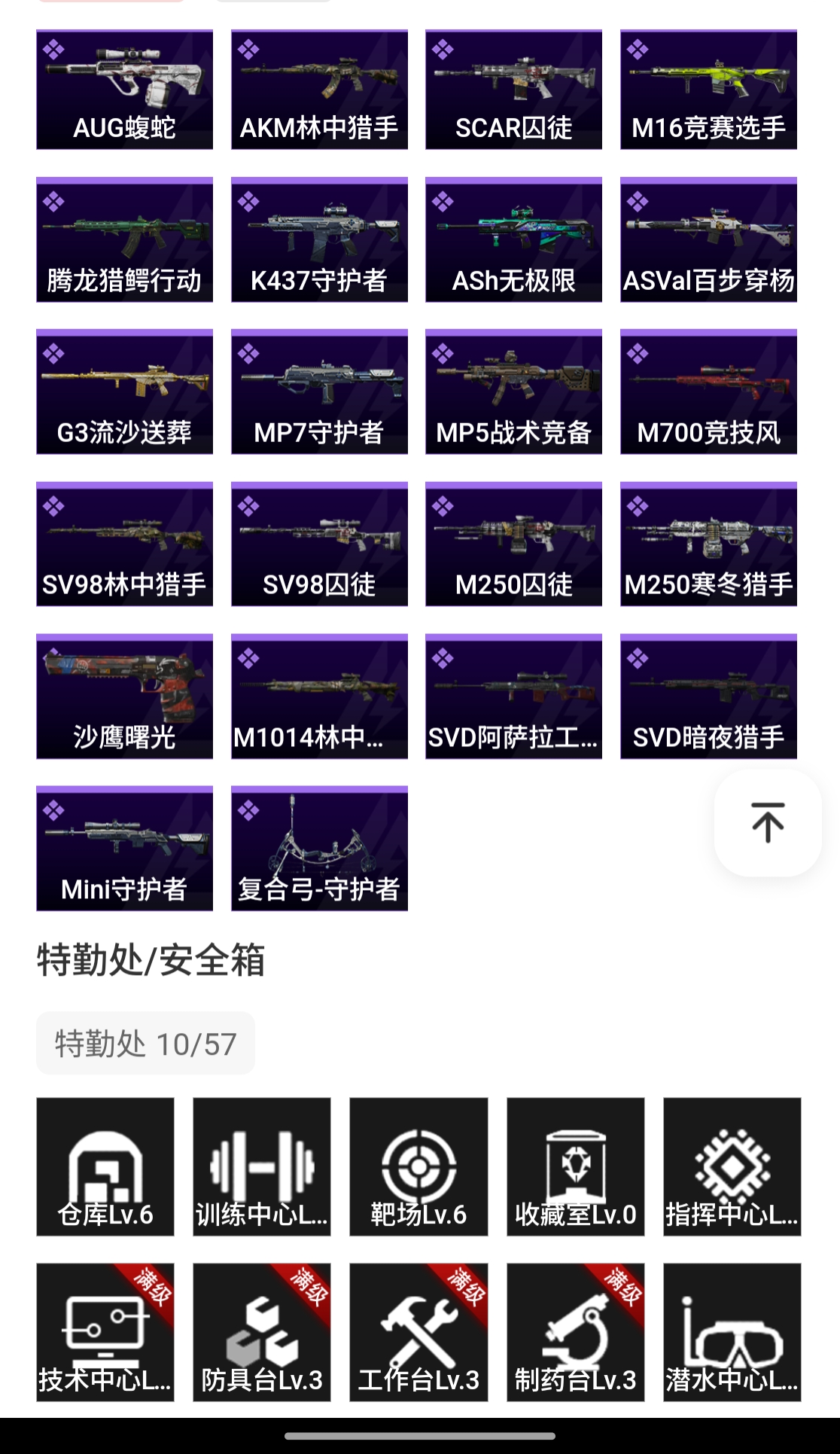View the AKM林中猎手 skin
The height and width of the screenshot is (1454, 840).
[319, 90]
